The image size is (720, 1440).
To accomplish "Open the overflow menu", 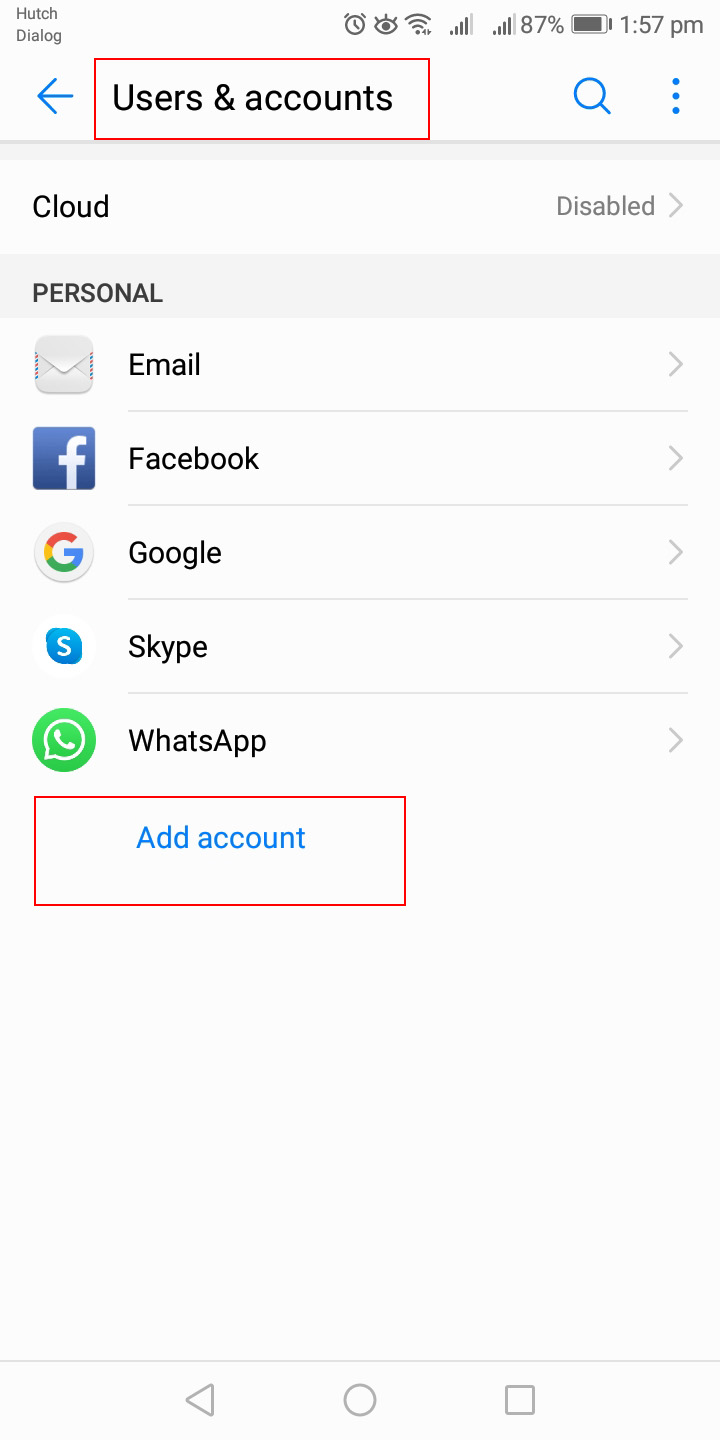I will pos(676,97).
